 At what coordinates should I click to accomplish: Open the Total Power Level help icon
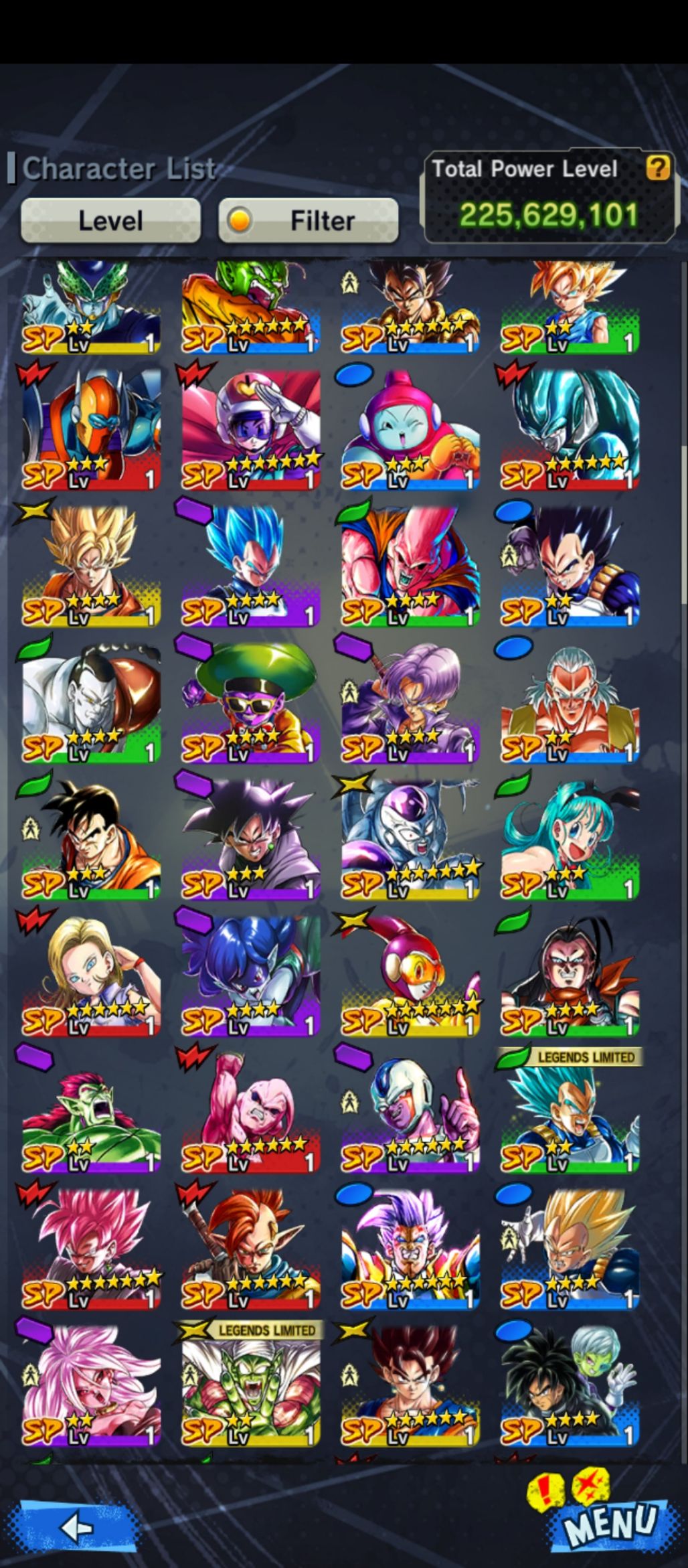click(x=657, y=168)
